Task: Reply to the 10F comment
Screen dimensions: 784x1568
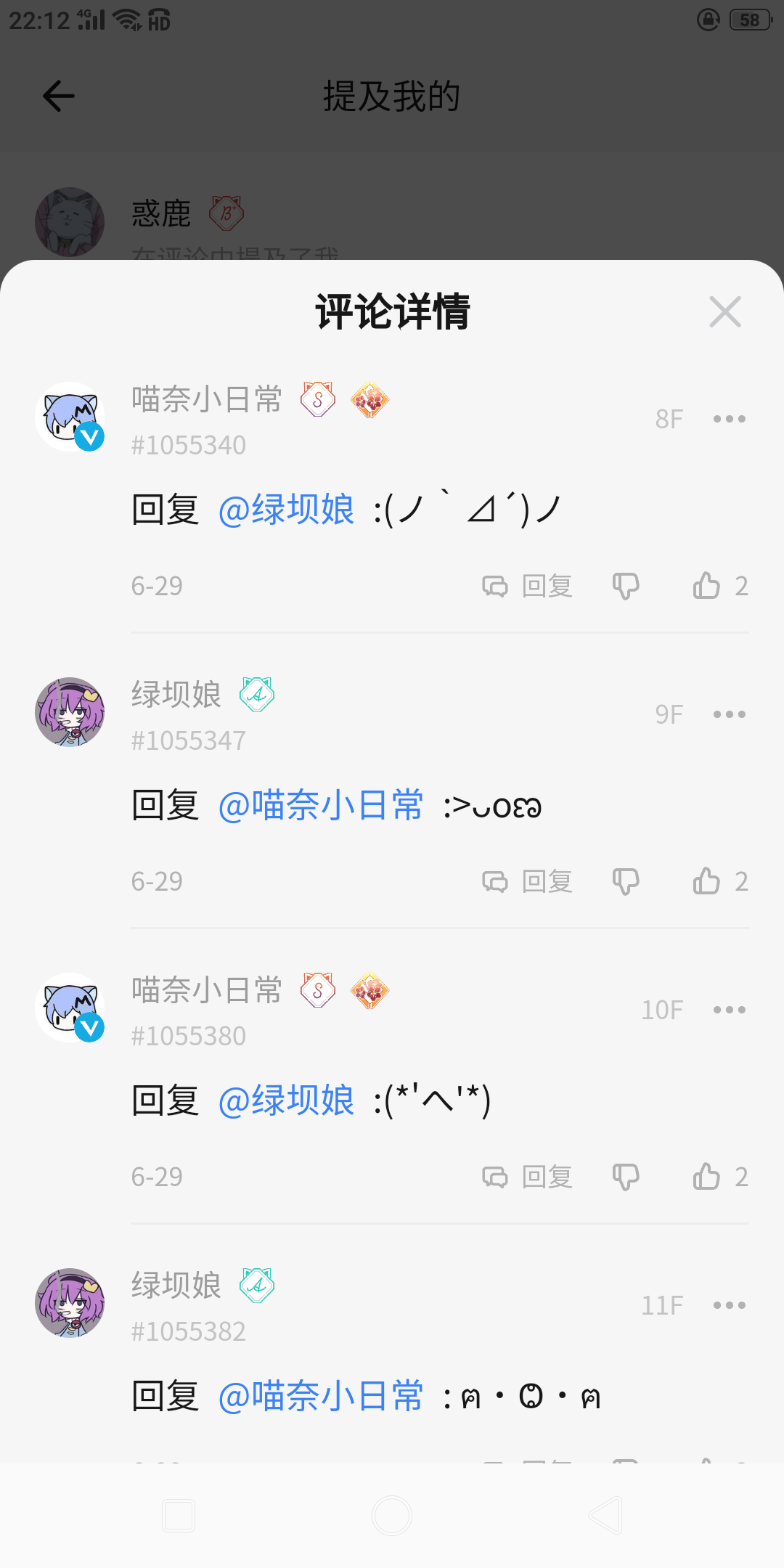Action: [x=528, y=1177]
